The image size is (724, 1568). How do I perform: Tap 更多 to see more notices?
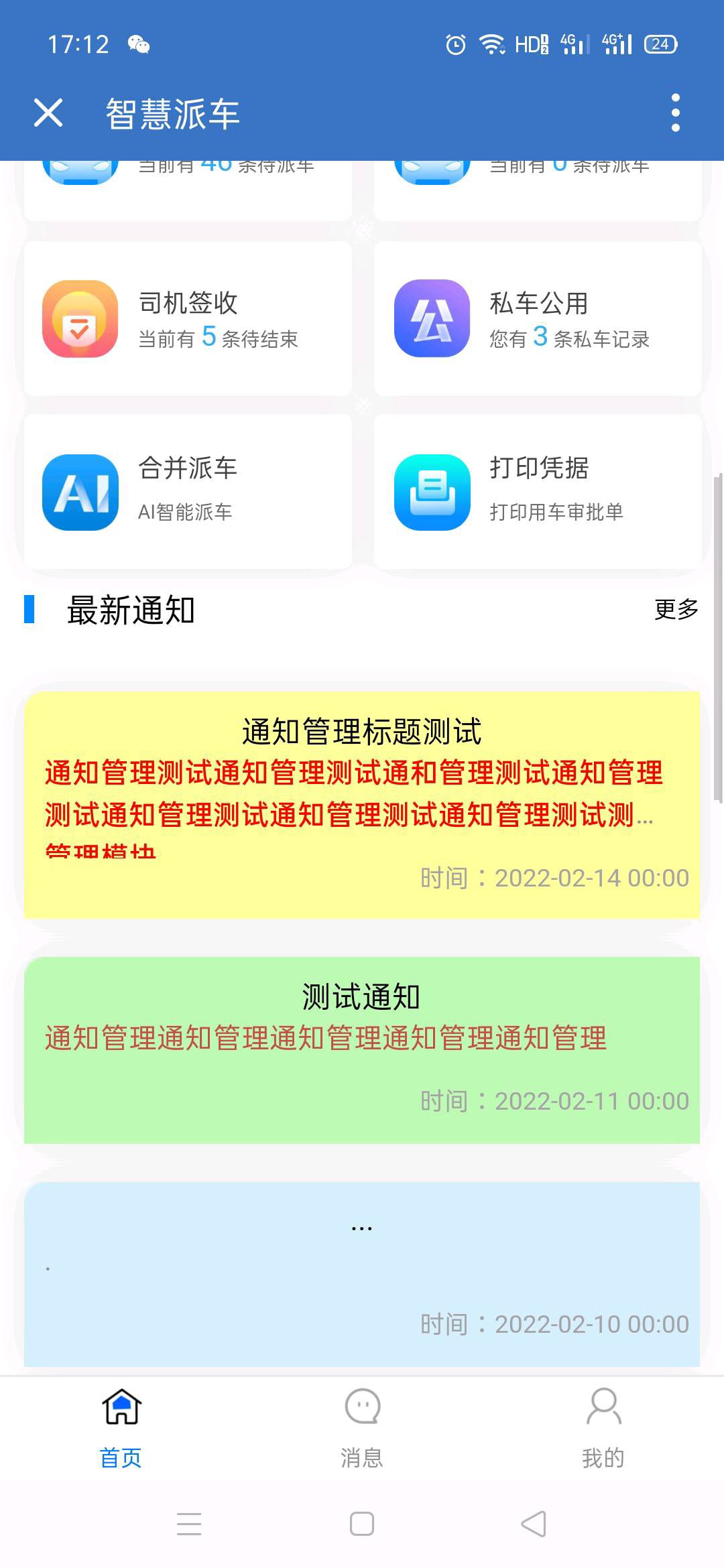676,609
